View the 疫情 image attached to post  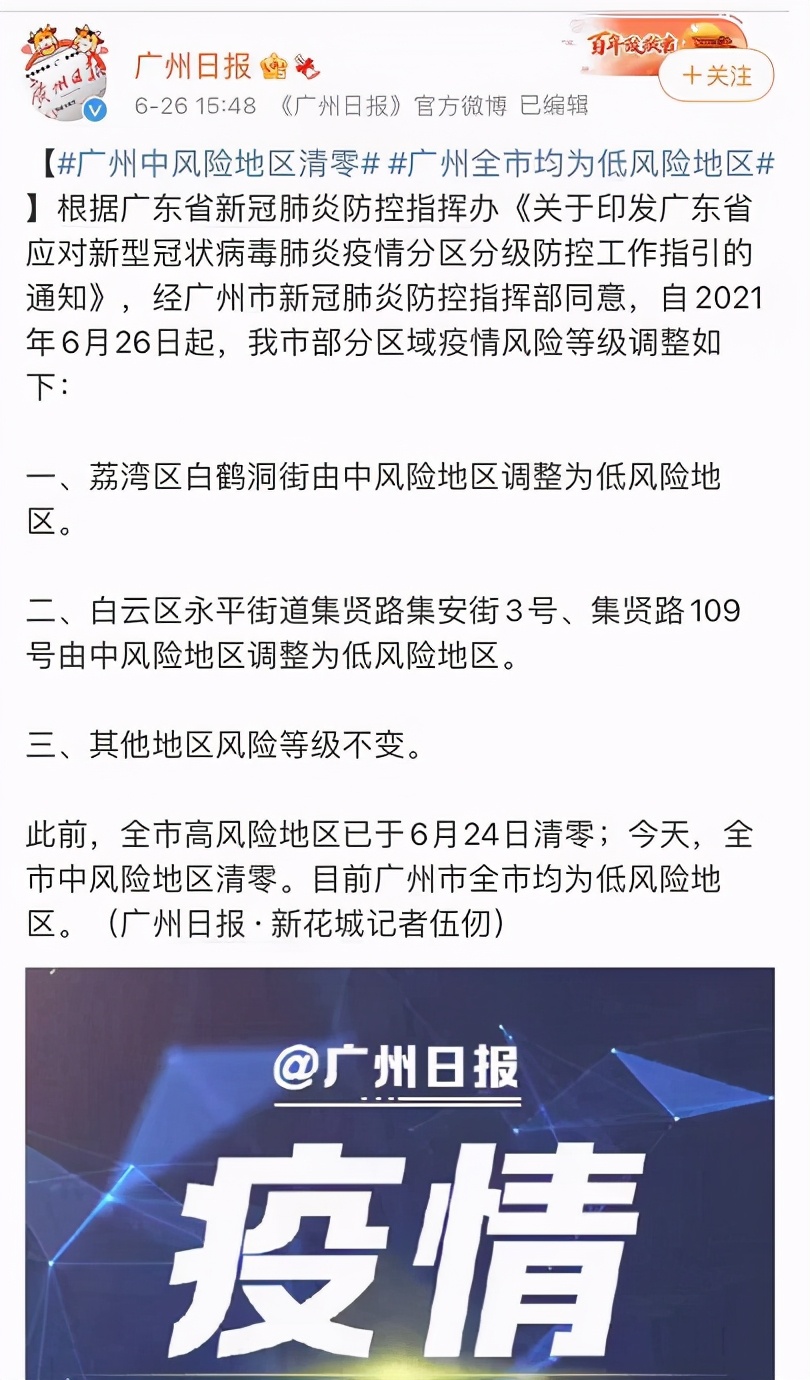click(400, 1172)
